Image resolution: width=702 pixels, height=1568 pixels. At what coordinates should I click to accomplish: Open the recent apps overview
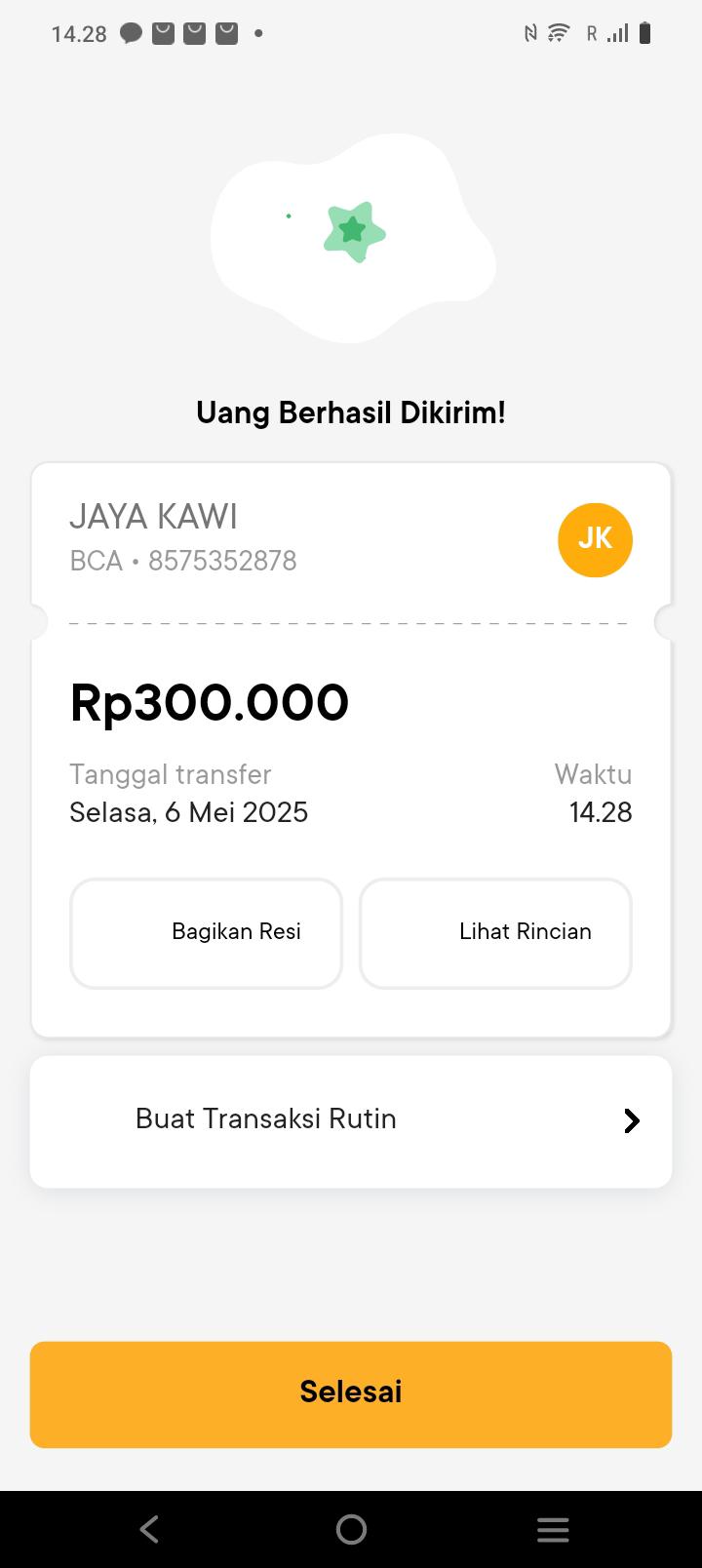tap(552, 1529)
